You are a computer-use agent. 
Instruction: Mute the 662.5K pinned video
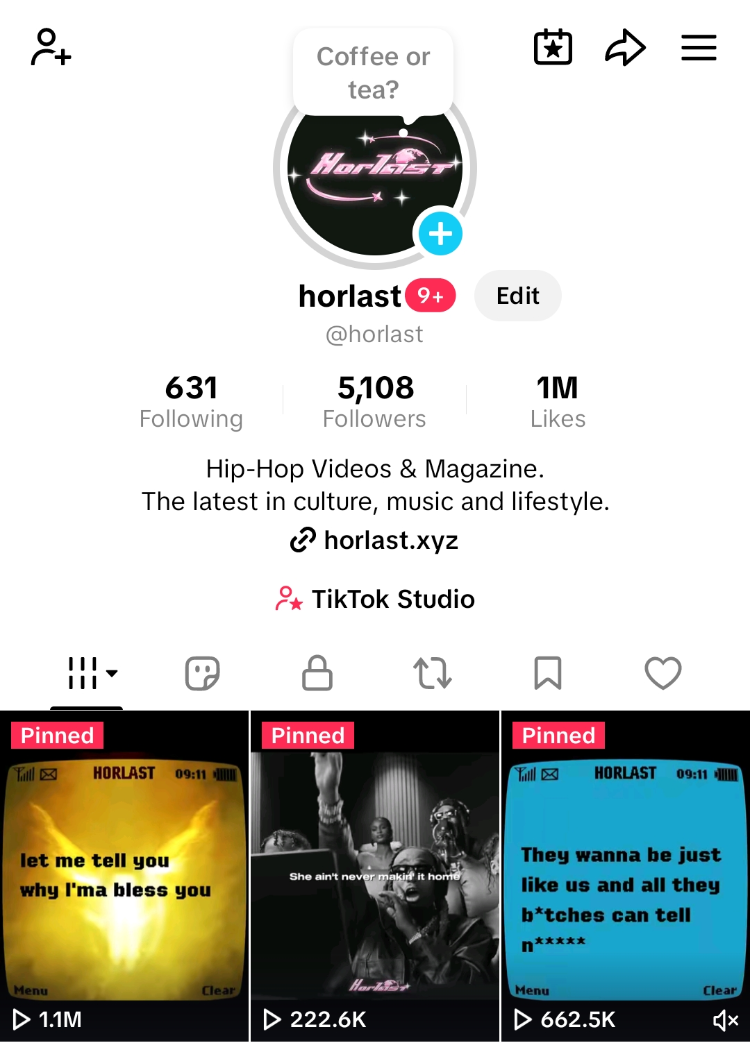click(x=724, y=1020)
